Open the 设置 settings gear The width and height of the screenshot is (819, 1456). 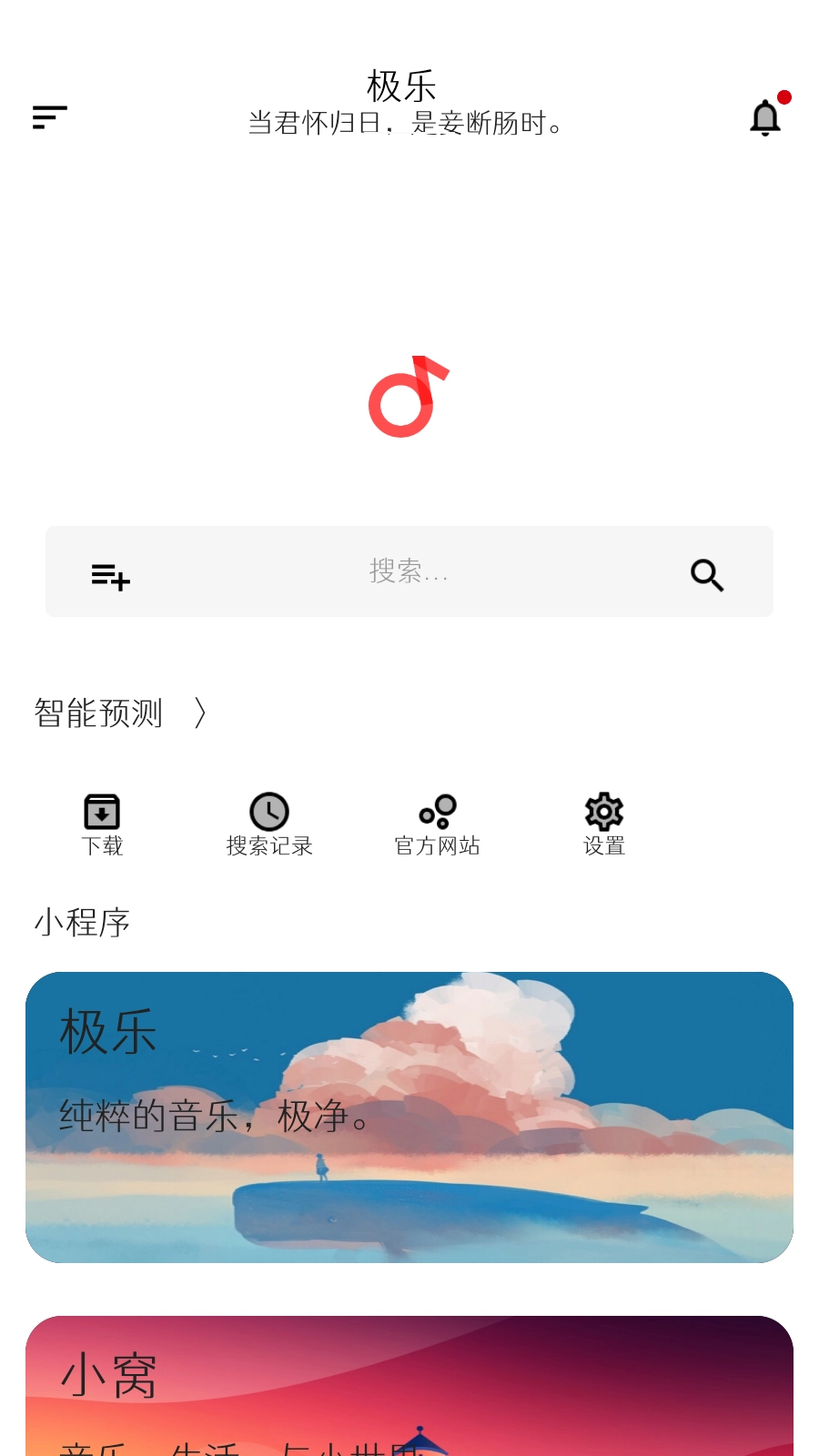coord(603,822)
